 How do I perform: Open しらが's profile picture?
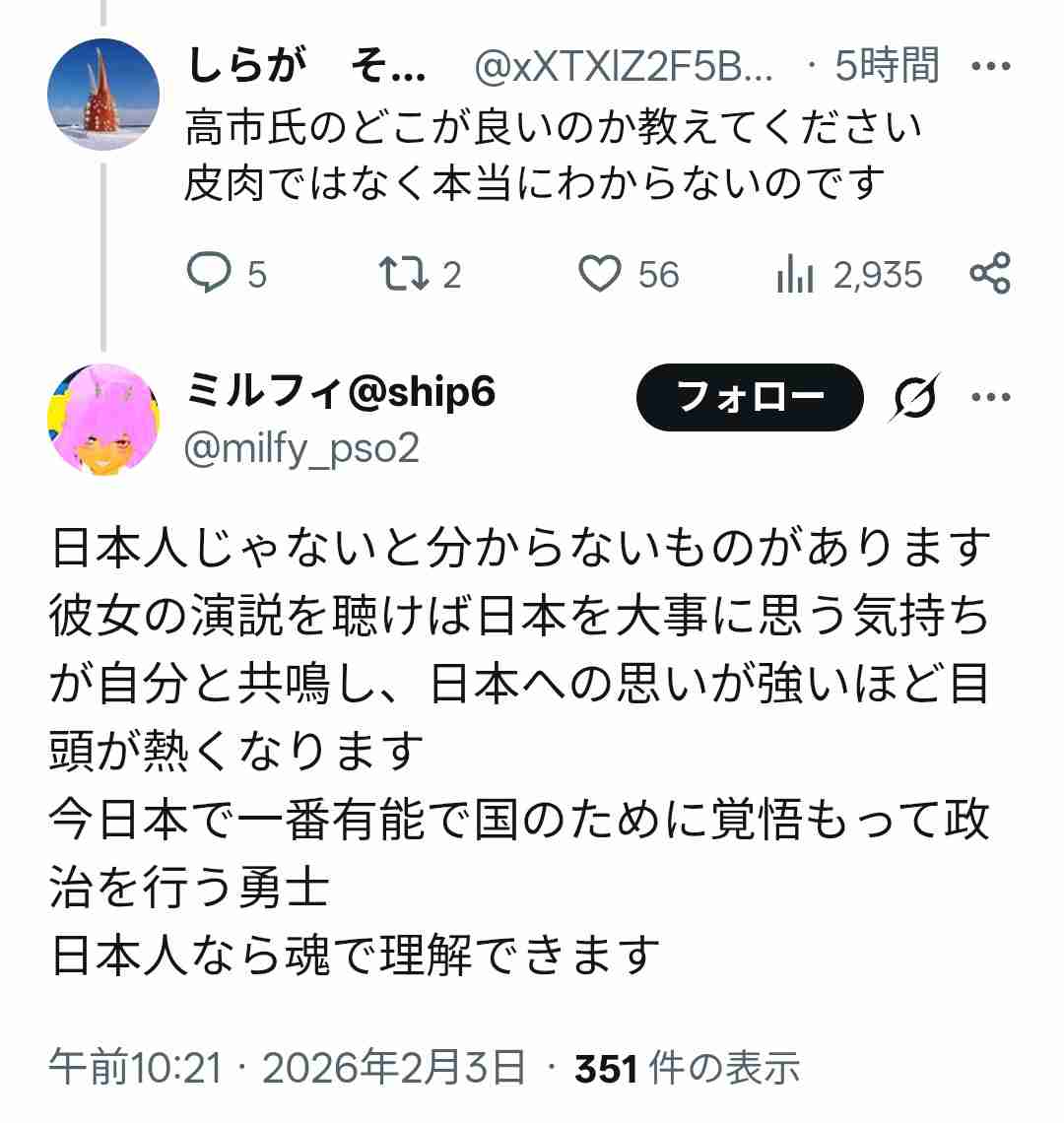(x=103, y=96)
